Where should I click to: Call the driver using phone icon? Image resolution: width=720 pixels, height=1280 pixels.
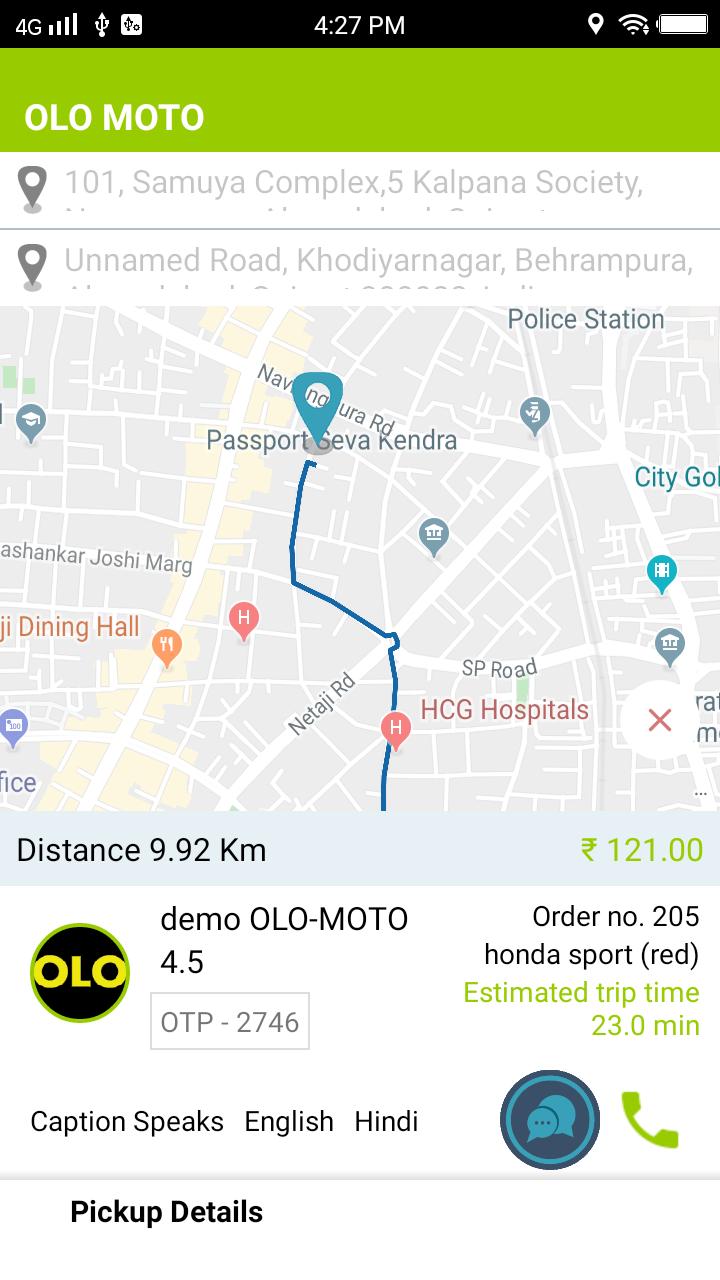pyautogui.click(x=650, y=1120)
